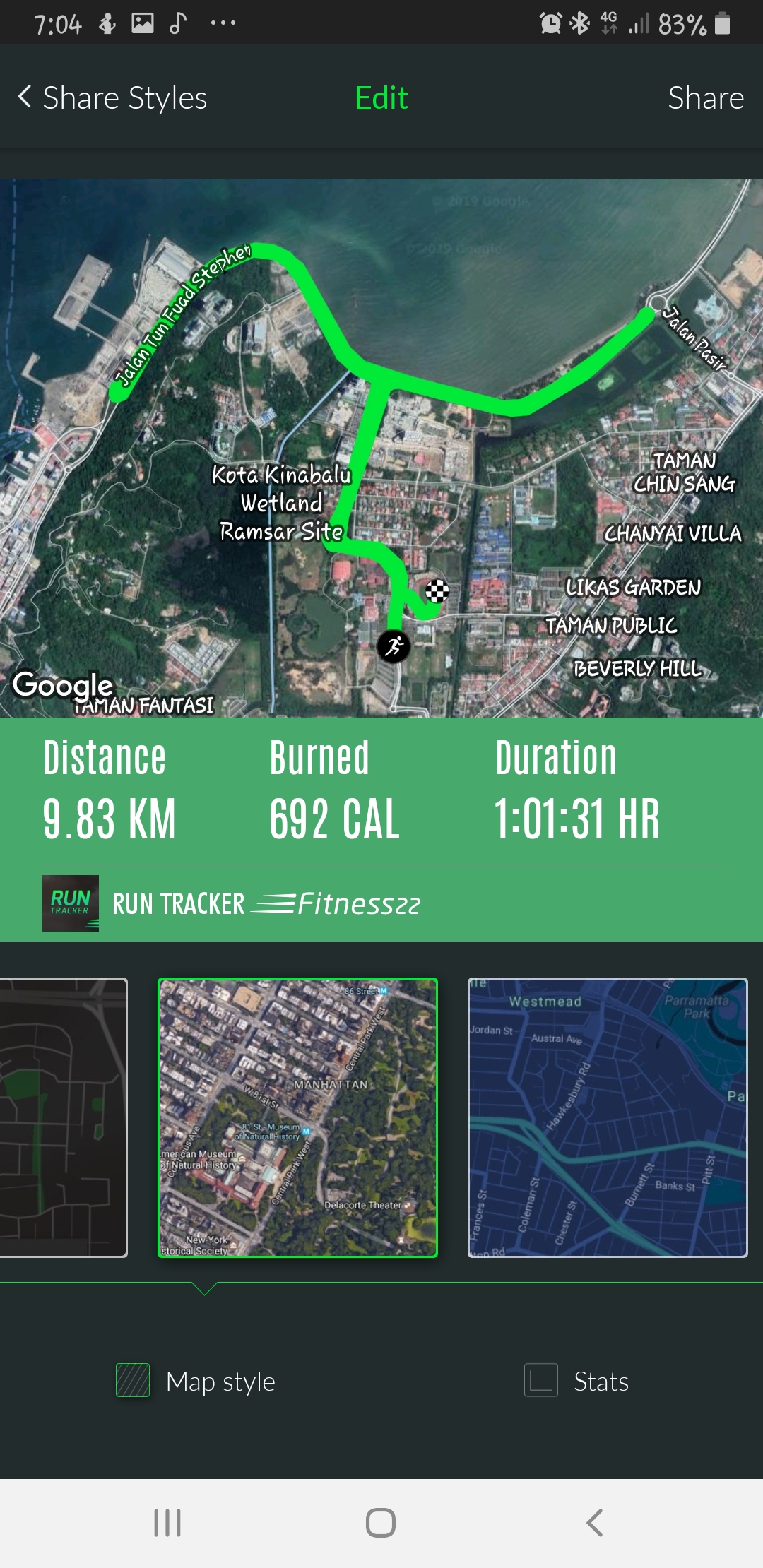Image resolution: width=763 pixels, height=1568 pixels.
Task: Choose the satellite Manhattan map style
Action: pyautogui.click(x=297, y=1117)
